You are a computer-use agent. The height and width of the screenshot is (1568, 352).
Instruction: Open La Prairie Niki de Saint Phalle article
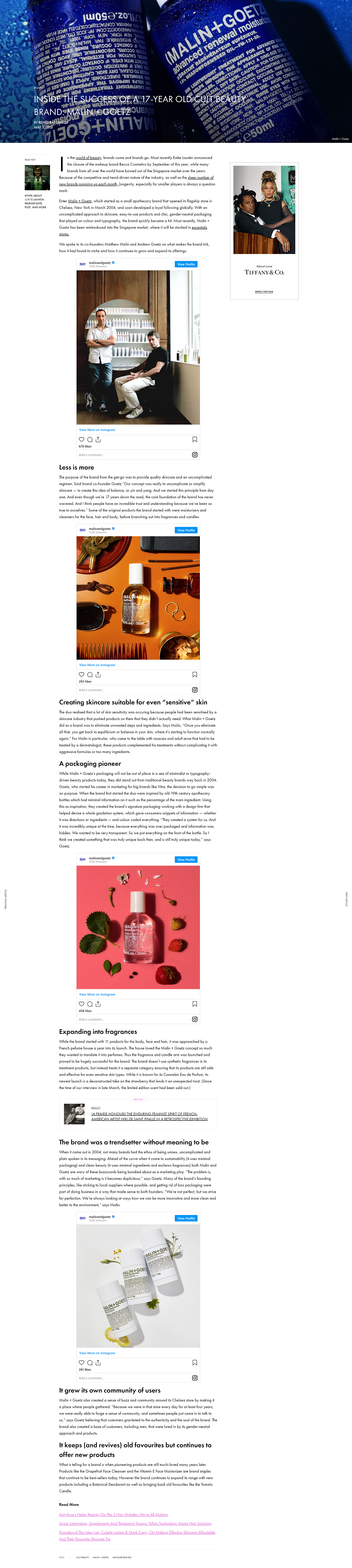coord(149,1116)
